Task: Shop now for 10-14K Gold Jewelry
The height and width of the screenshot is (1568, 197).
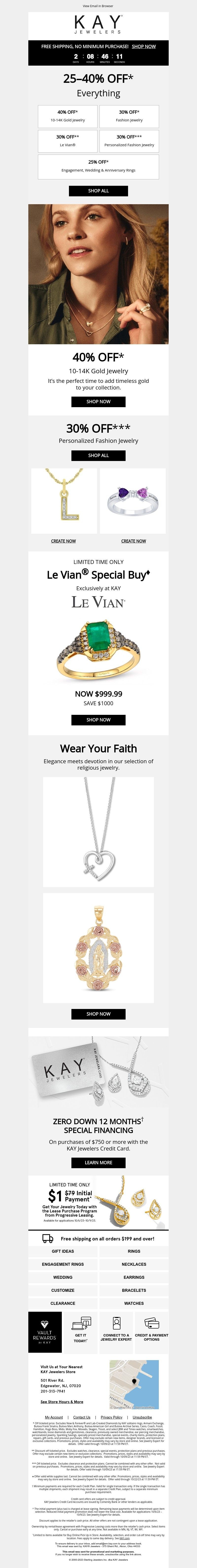Action: coord(98,402)
